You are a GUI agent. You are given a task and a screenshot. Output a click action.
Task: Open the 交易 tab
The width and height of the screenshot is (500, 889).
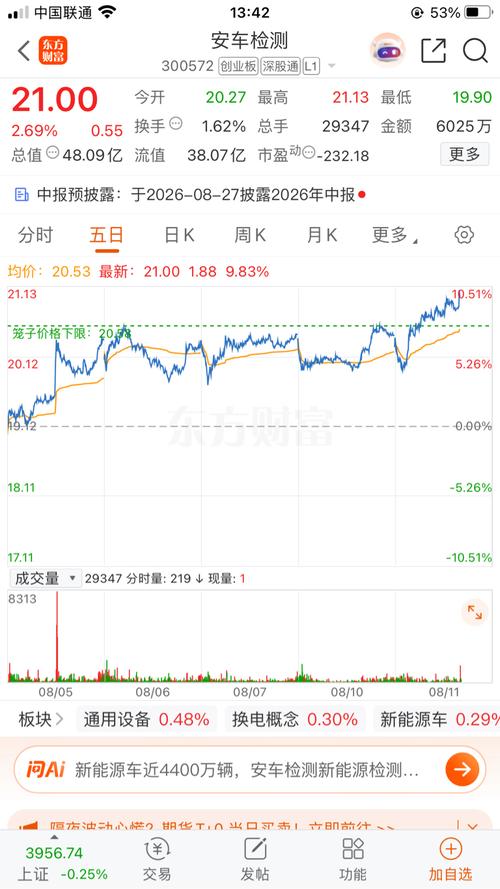(x=156, y=860)
